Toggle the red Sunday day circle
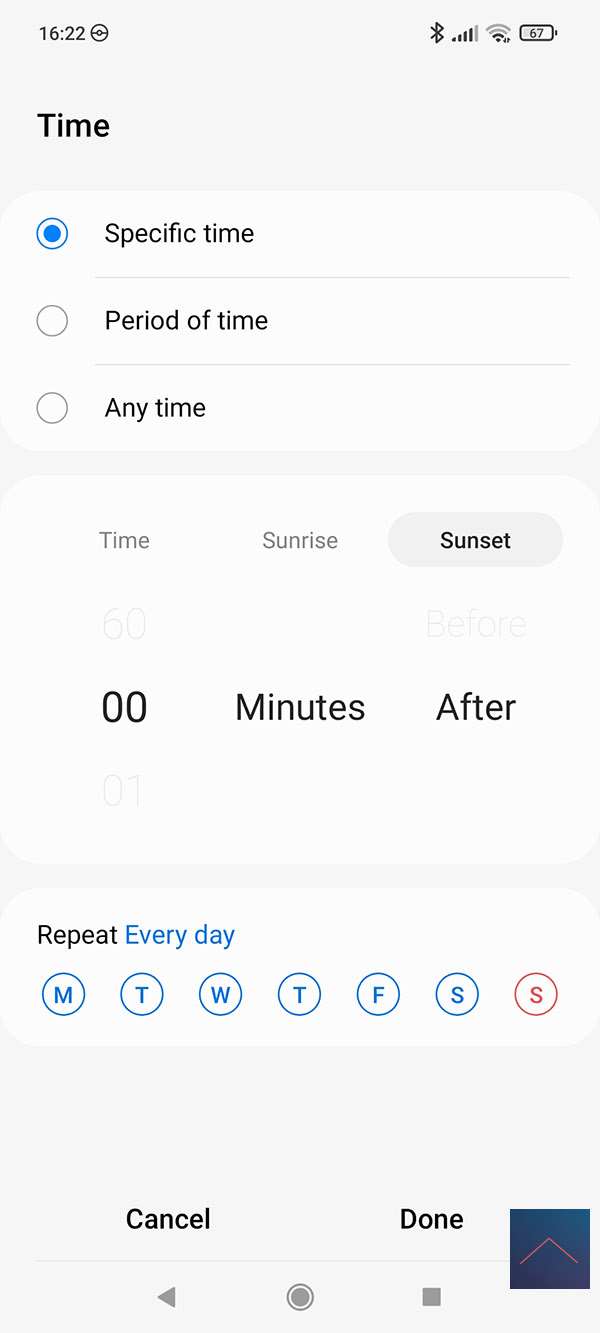The image size is (600, 1333). point(536,995)
